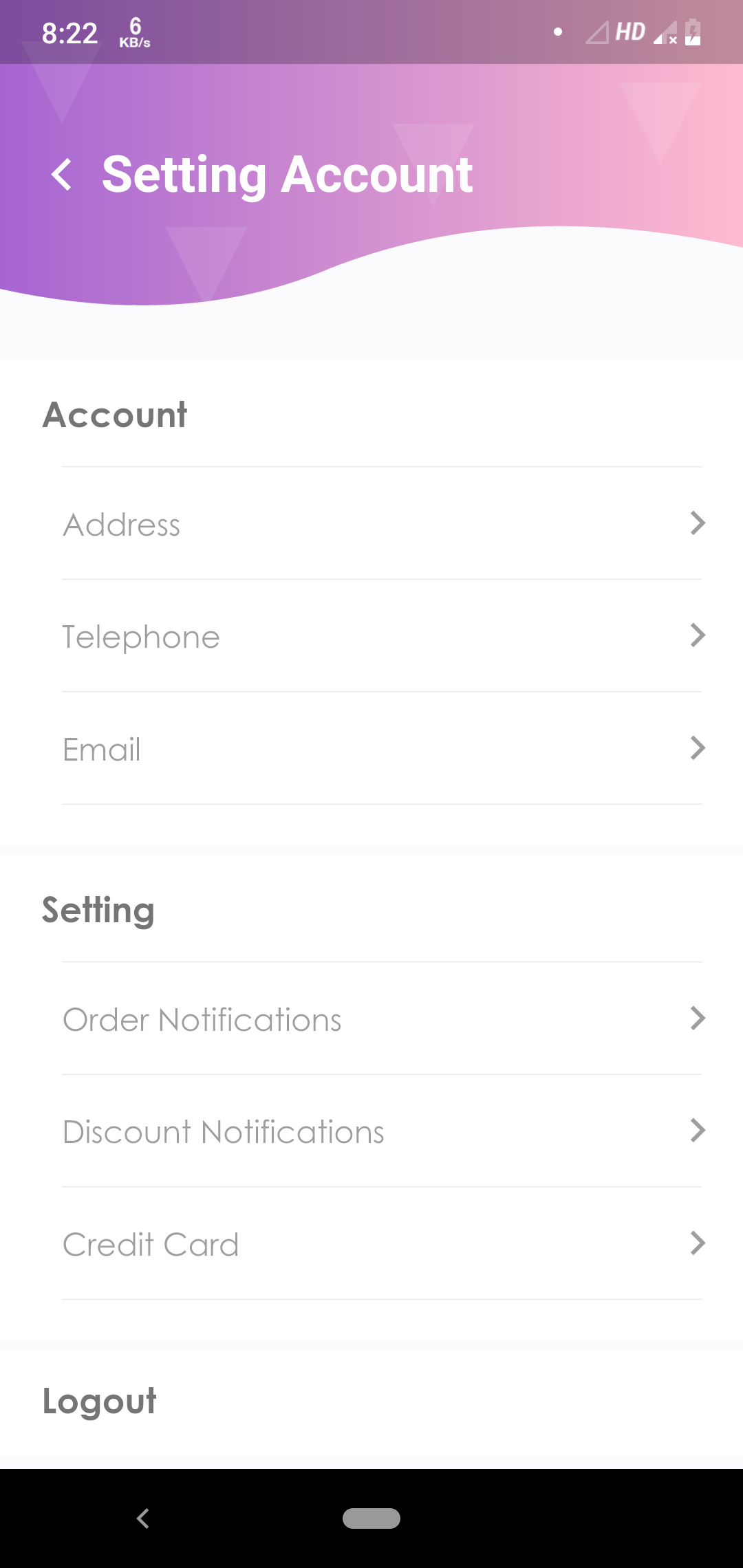Open Discount Notifications settings
This screenshot has height=1568, width=743.
tap(382, 1131)
